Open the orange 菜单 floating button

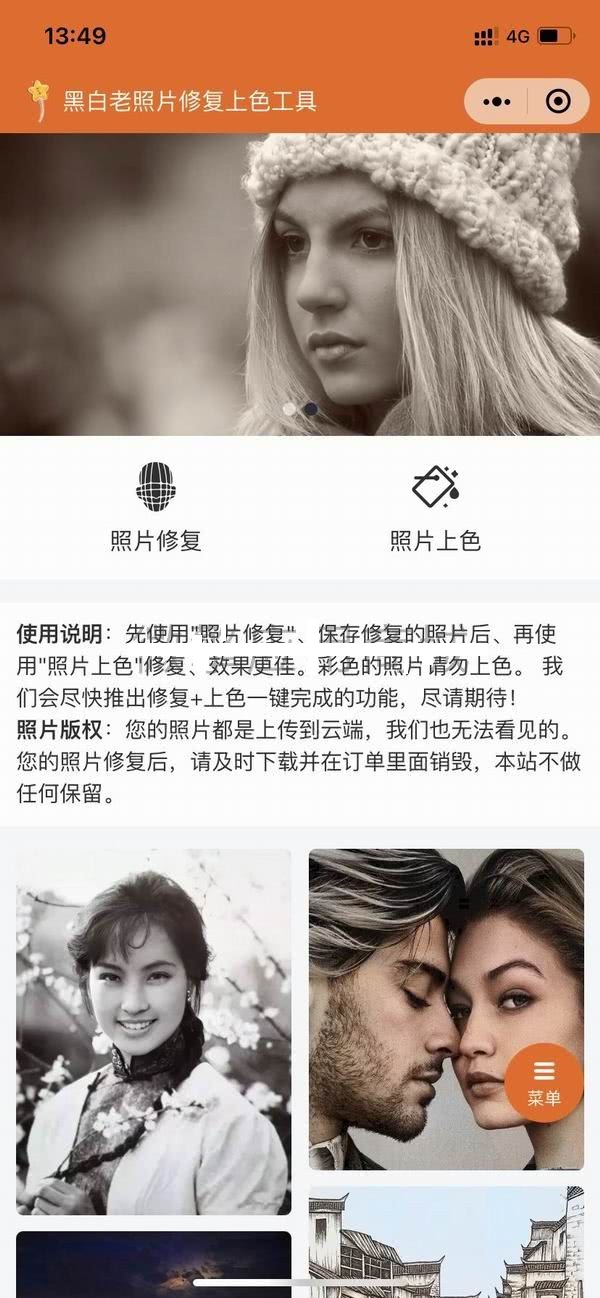[x=544, y=1083]
